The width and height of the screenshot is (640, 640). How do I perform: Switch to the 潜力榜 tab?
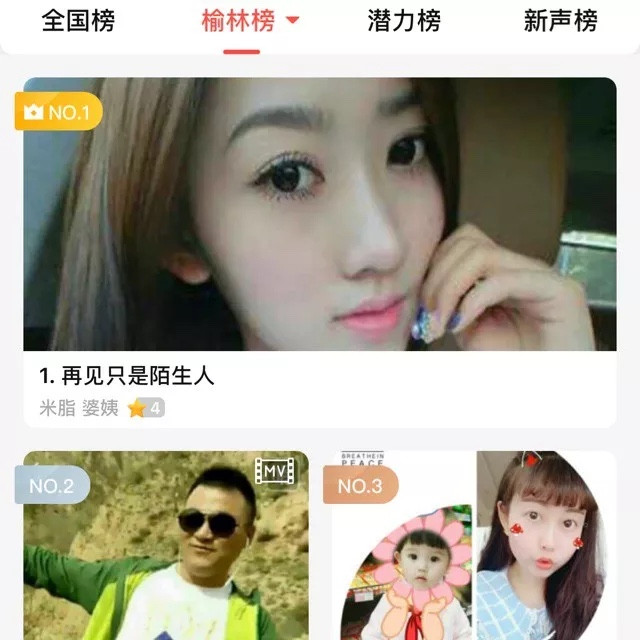point(404,21)
